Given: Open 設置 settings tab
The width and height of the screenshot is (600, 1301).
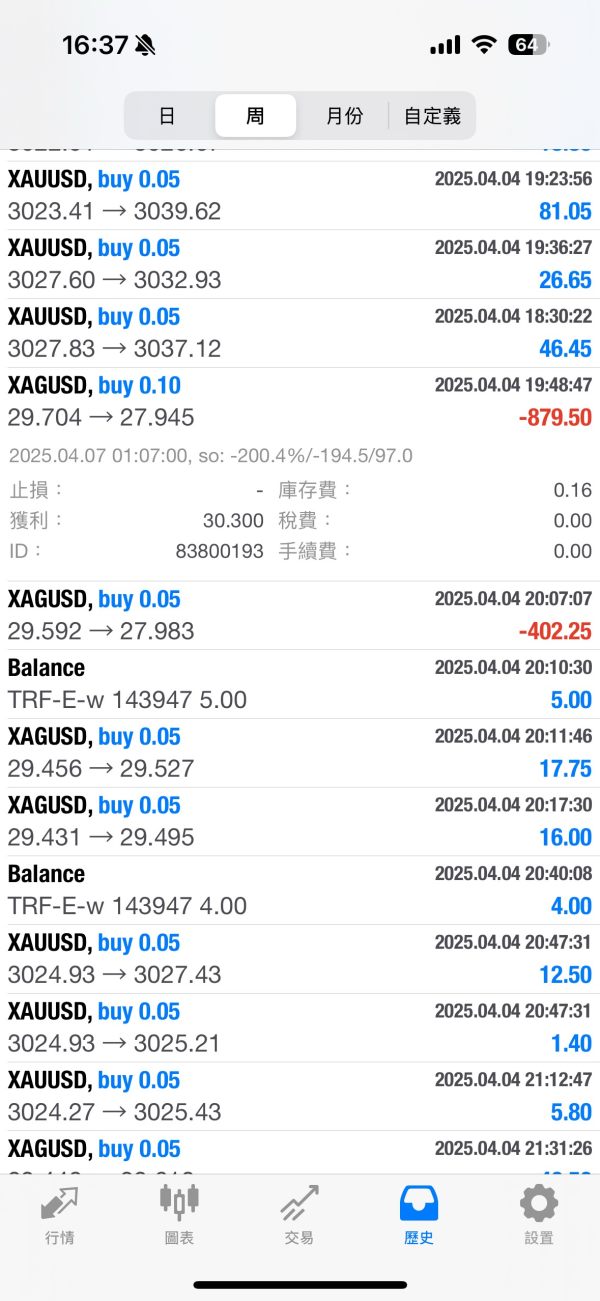Looking at the screenshot, I should coord(539,1214).
